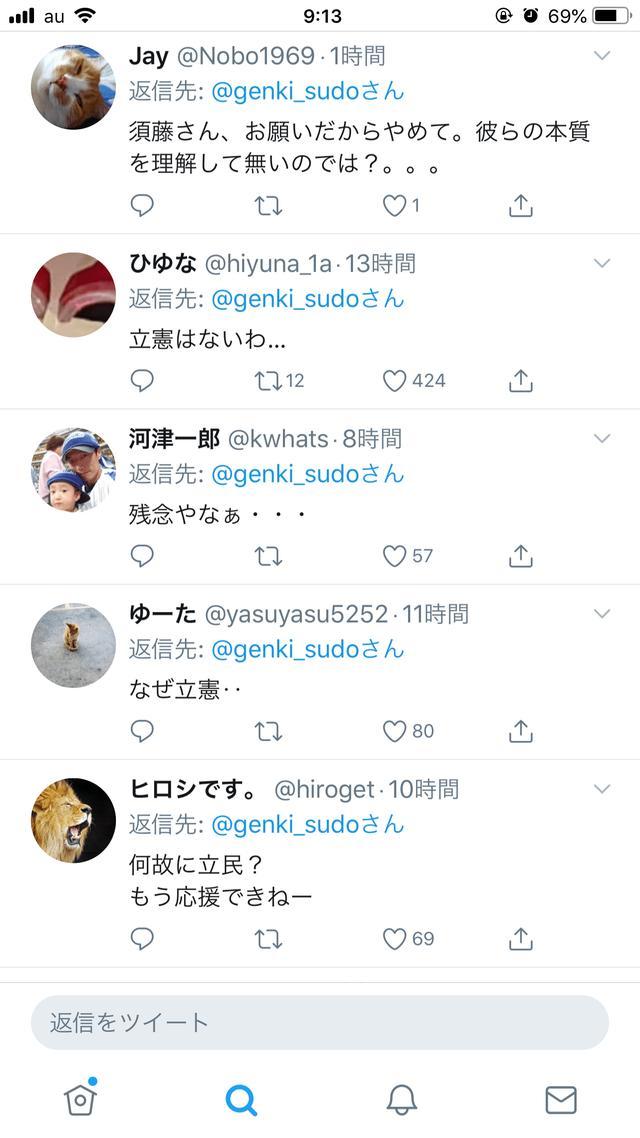The height and width of the screenshot is (1138, 640).
Task: Open the Messages envelope tab
Action: [x=561, y=1100]
